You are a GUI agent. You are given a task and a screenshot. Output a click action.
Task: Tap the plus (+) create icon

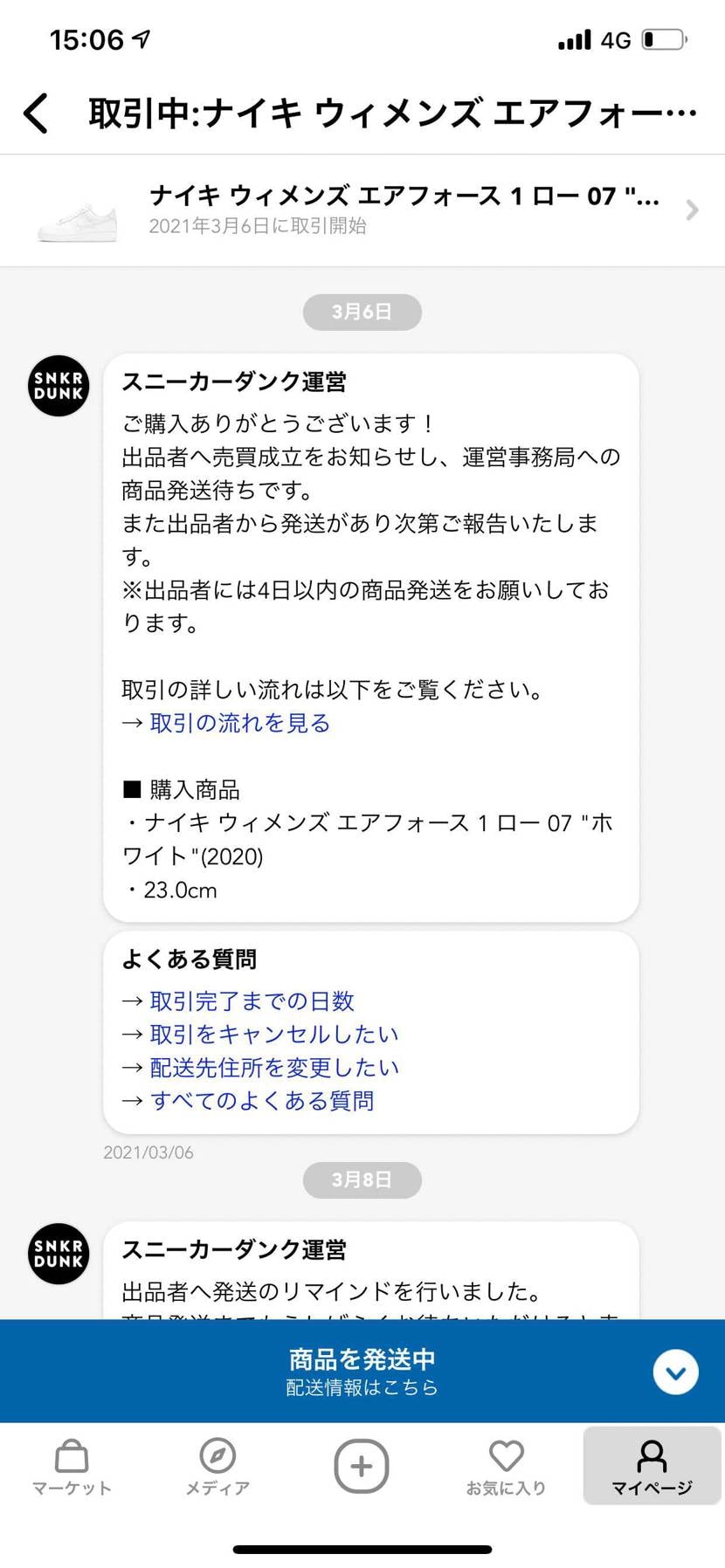(362, 1466)
